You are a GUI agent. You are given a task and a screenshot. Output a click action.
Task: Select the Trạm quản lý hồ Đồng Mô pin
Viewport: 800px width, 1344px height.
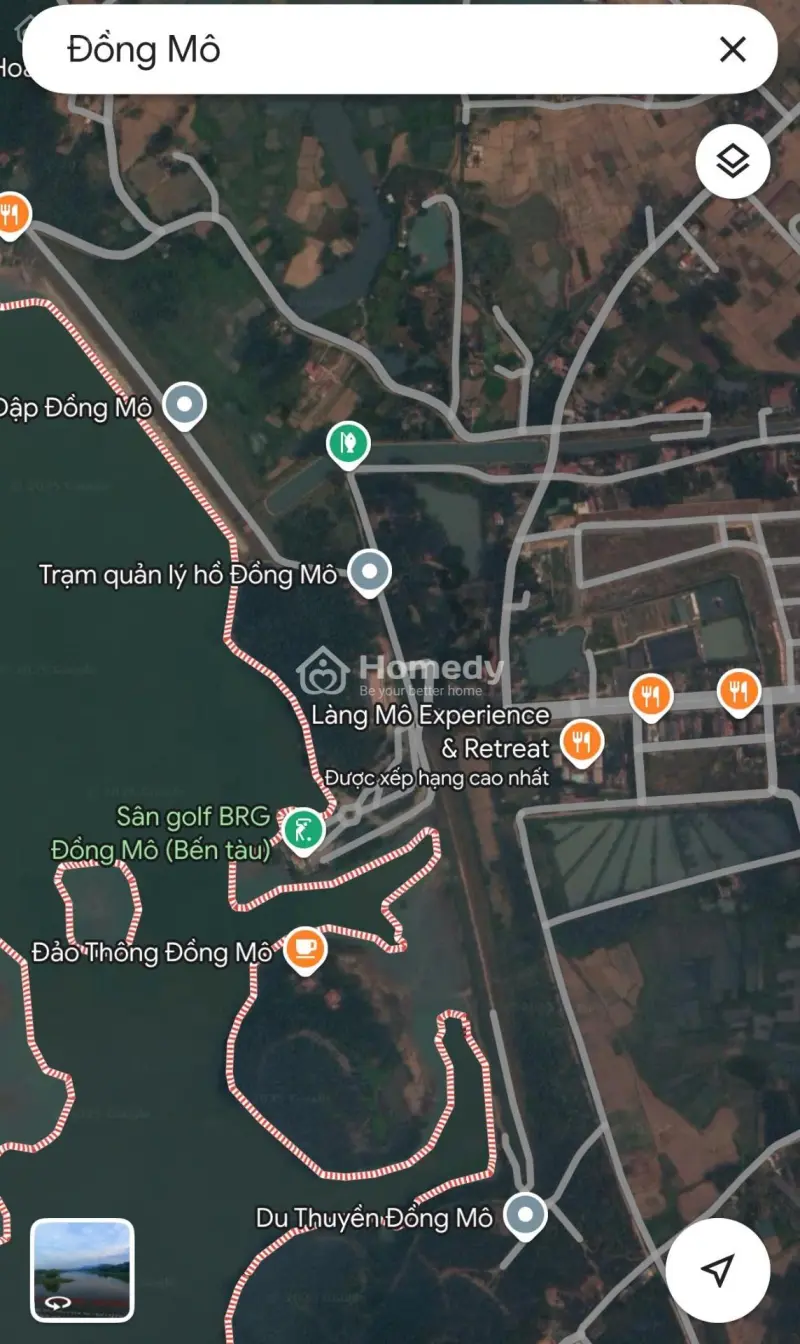click(x=370, y=573)
